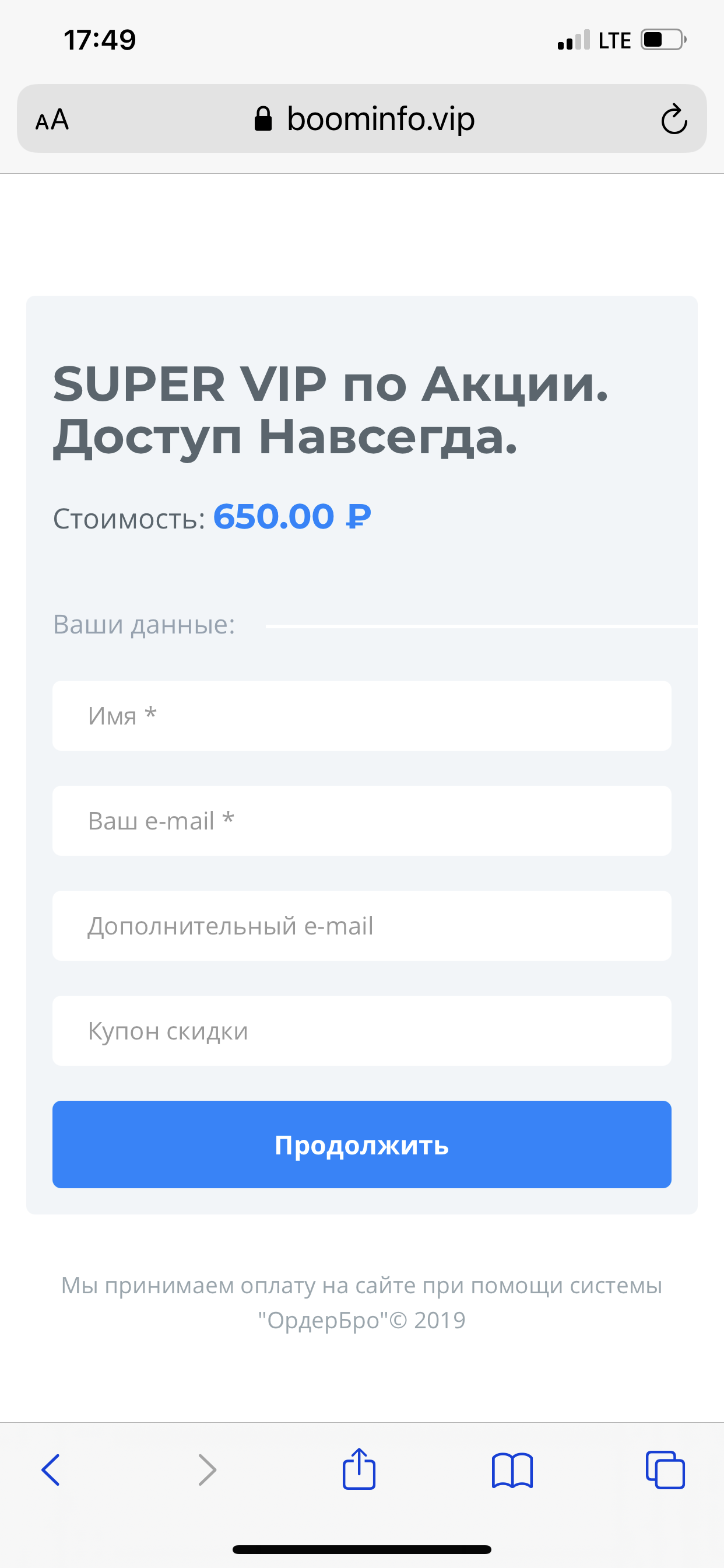Tap the boominfo.vip address bar
Screen dimensions: 724x1568
click(364, 118)
